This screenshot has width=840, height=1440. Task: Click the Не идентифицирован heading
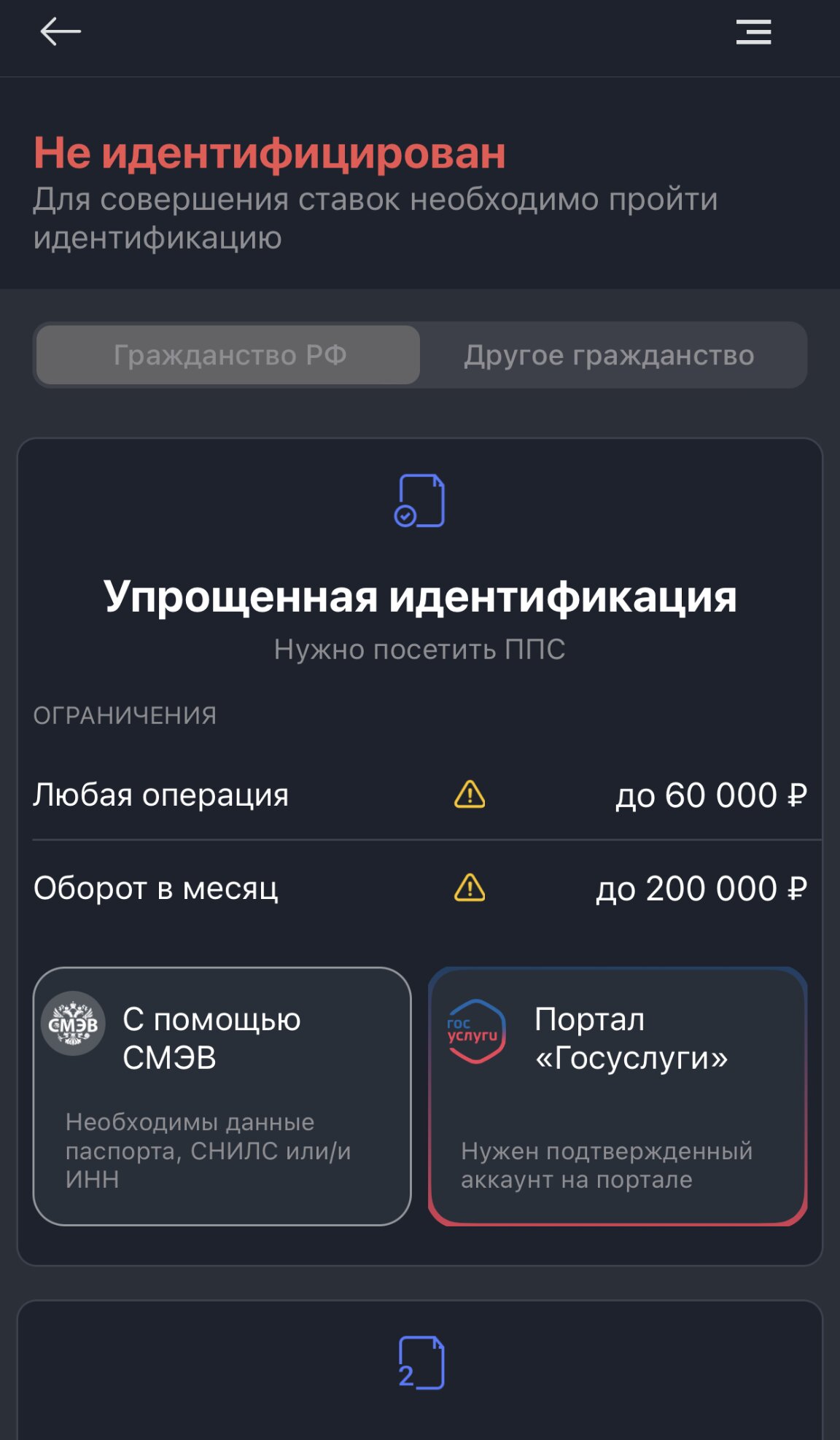[x=272, y=153]
